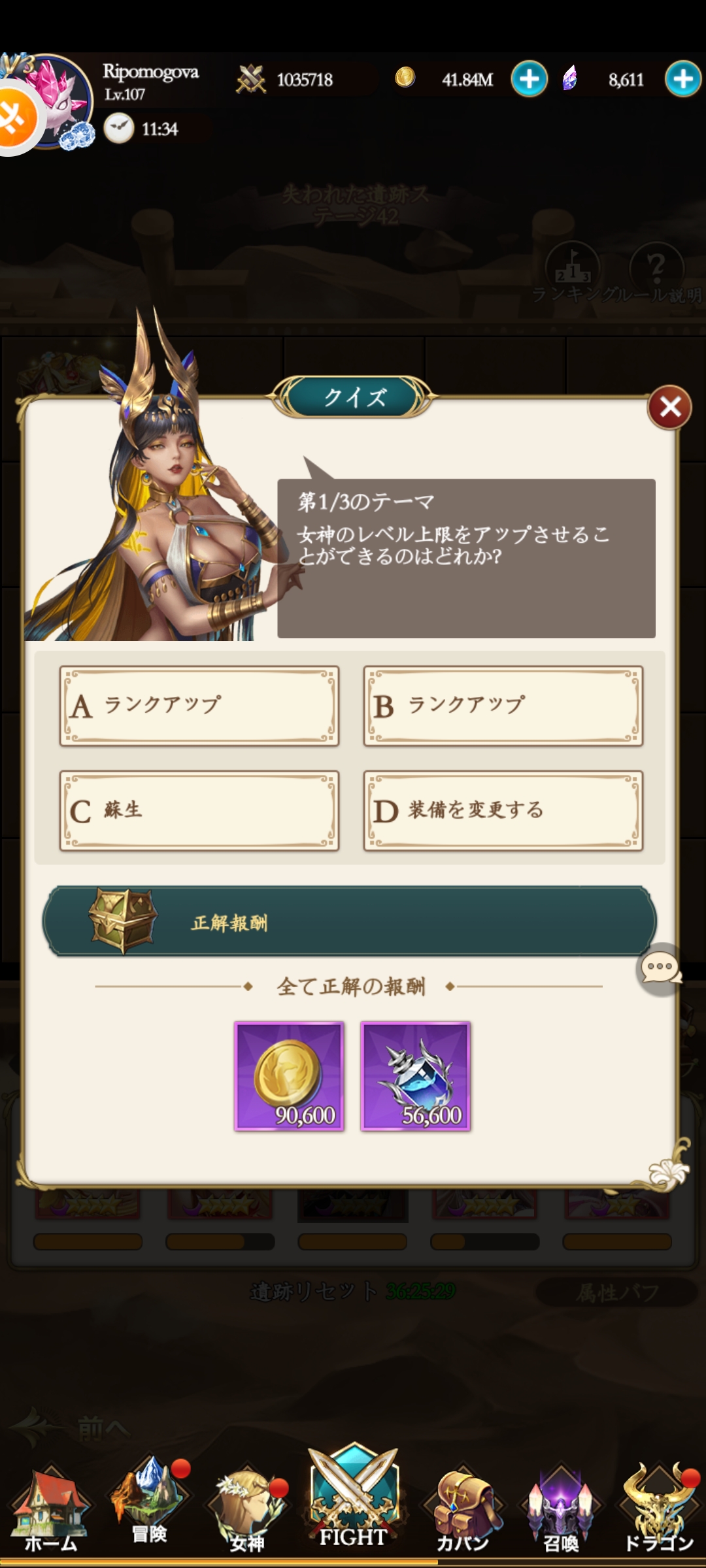This screenshot has height=1568, width=706.
Task: Go to the 召喚 summon tab
Action: pyautogui.click(x=561, y=1511)
